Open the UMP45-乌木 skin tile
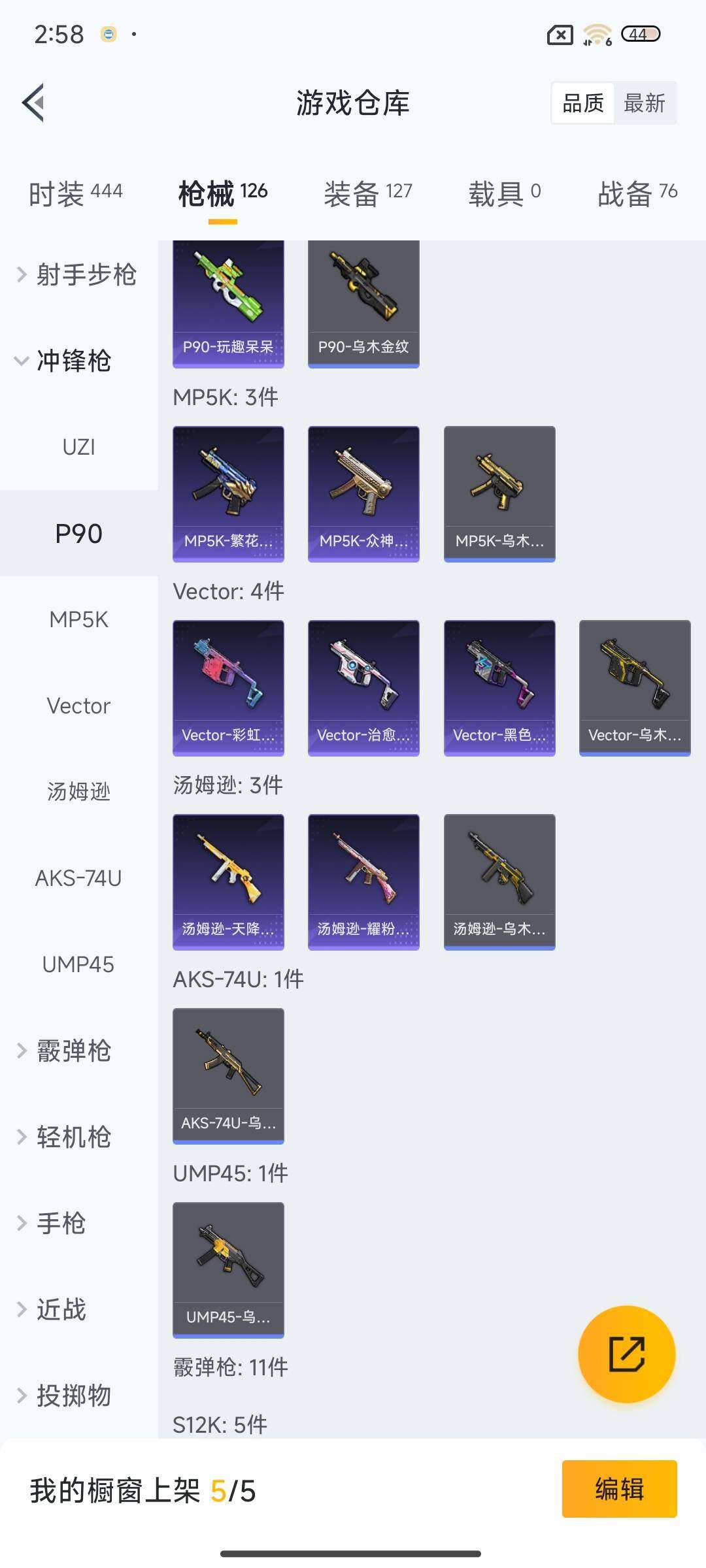706x1568 pixels. [x=228, y=1269]
